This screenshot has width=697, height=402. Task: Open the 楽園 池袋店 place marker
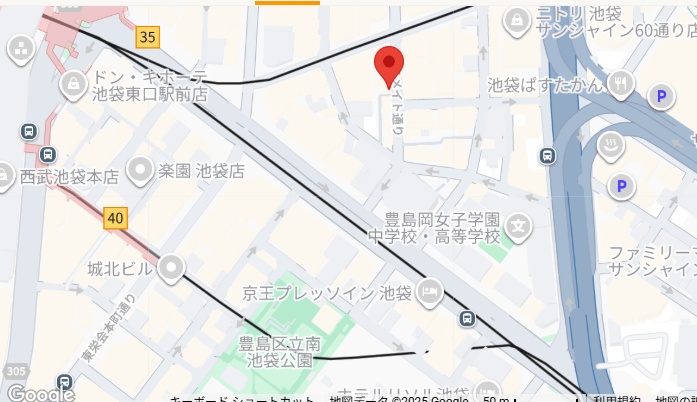click(x=140, y=170)
